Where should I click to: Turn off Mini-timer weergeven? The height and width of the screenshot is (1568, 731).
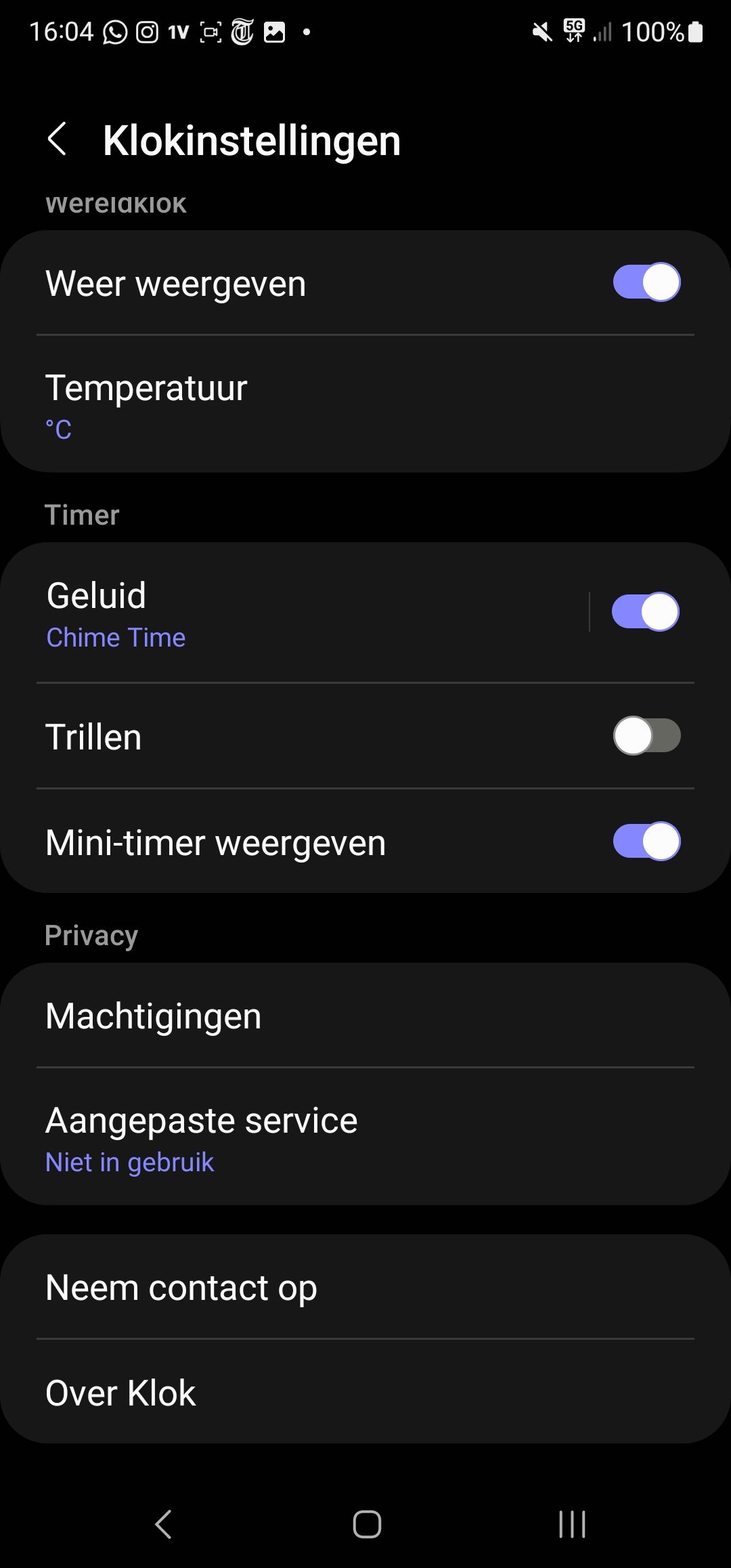click(x=645, y=842)
